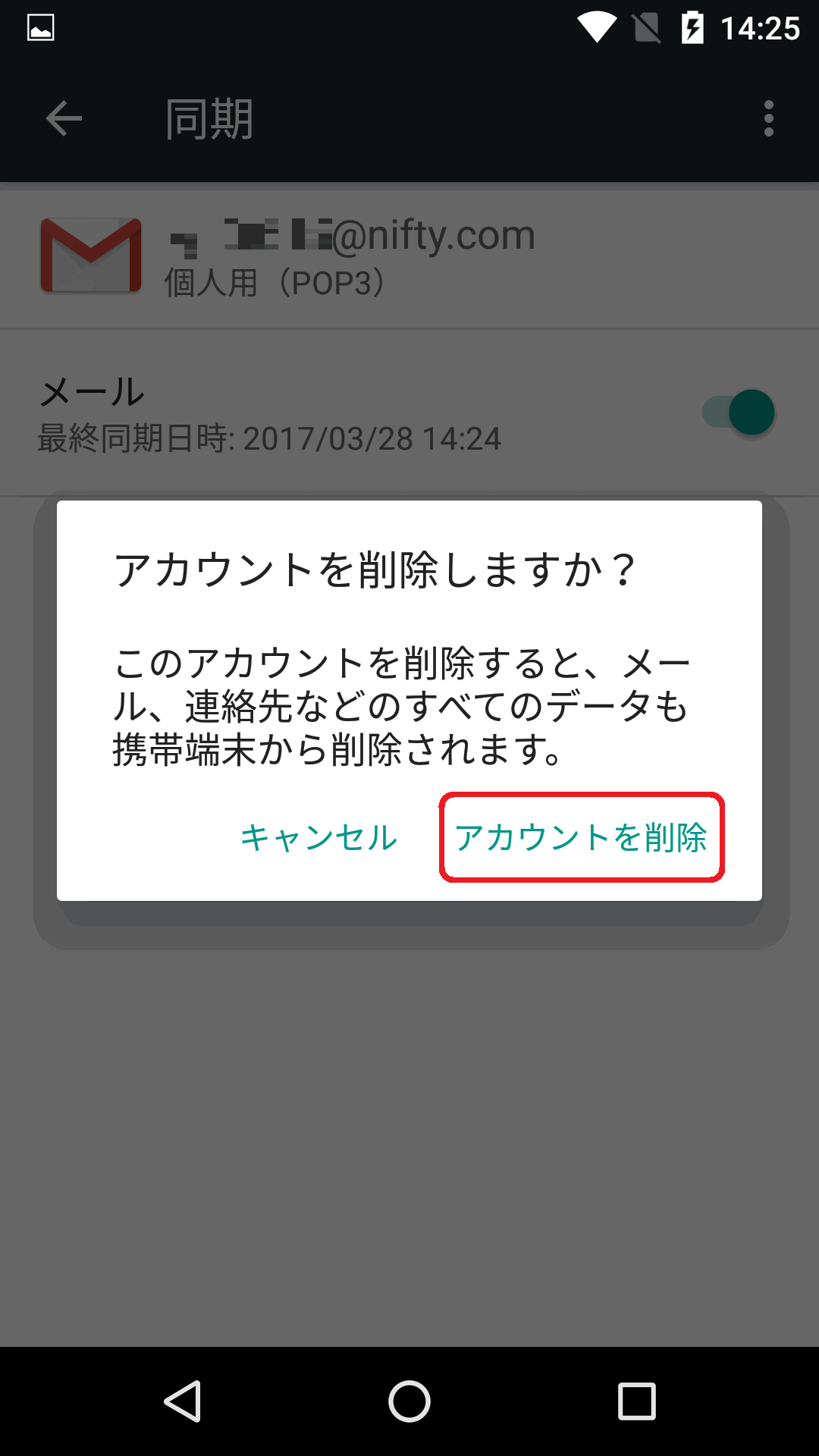Tap キャンセル to dismiss the dialog

pyautogui.click(x=318, y=837)
